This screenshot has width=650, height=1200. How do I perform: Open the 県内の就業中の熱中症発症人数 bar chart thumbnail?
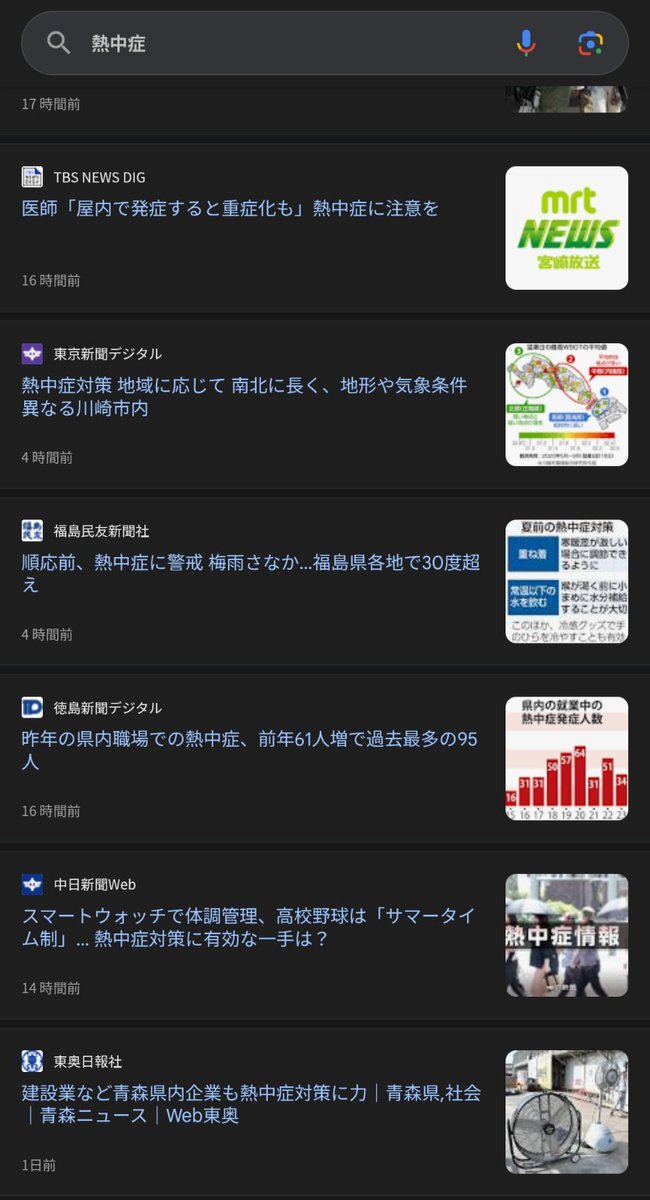[566, 758]
